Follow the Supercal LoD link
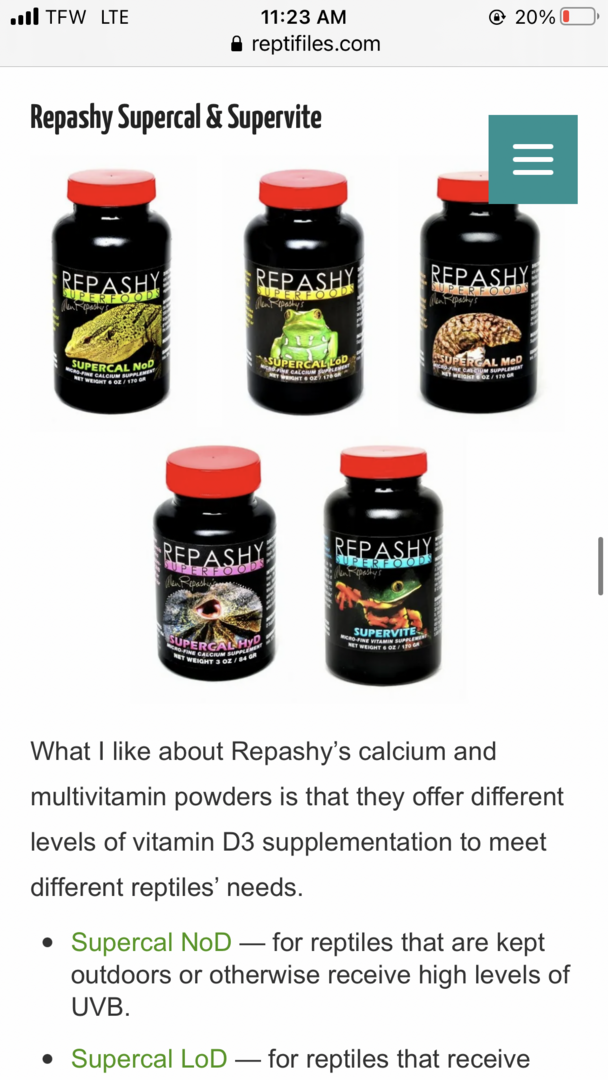This screenshot has width=608, height=1080. 149,1058
